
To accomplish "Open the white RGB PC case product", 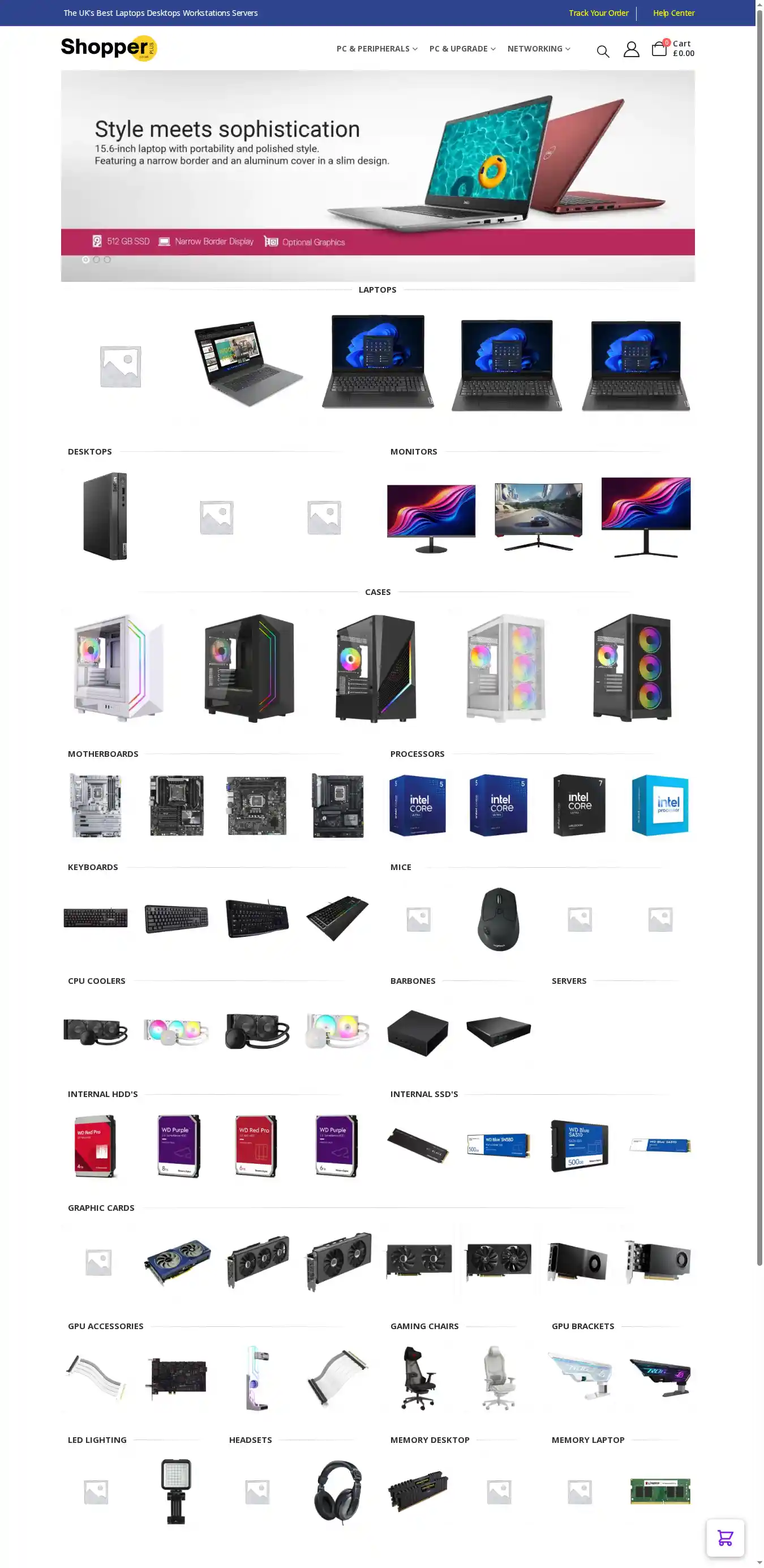I will pos(118,667).
